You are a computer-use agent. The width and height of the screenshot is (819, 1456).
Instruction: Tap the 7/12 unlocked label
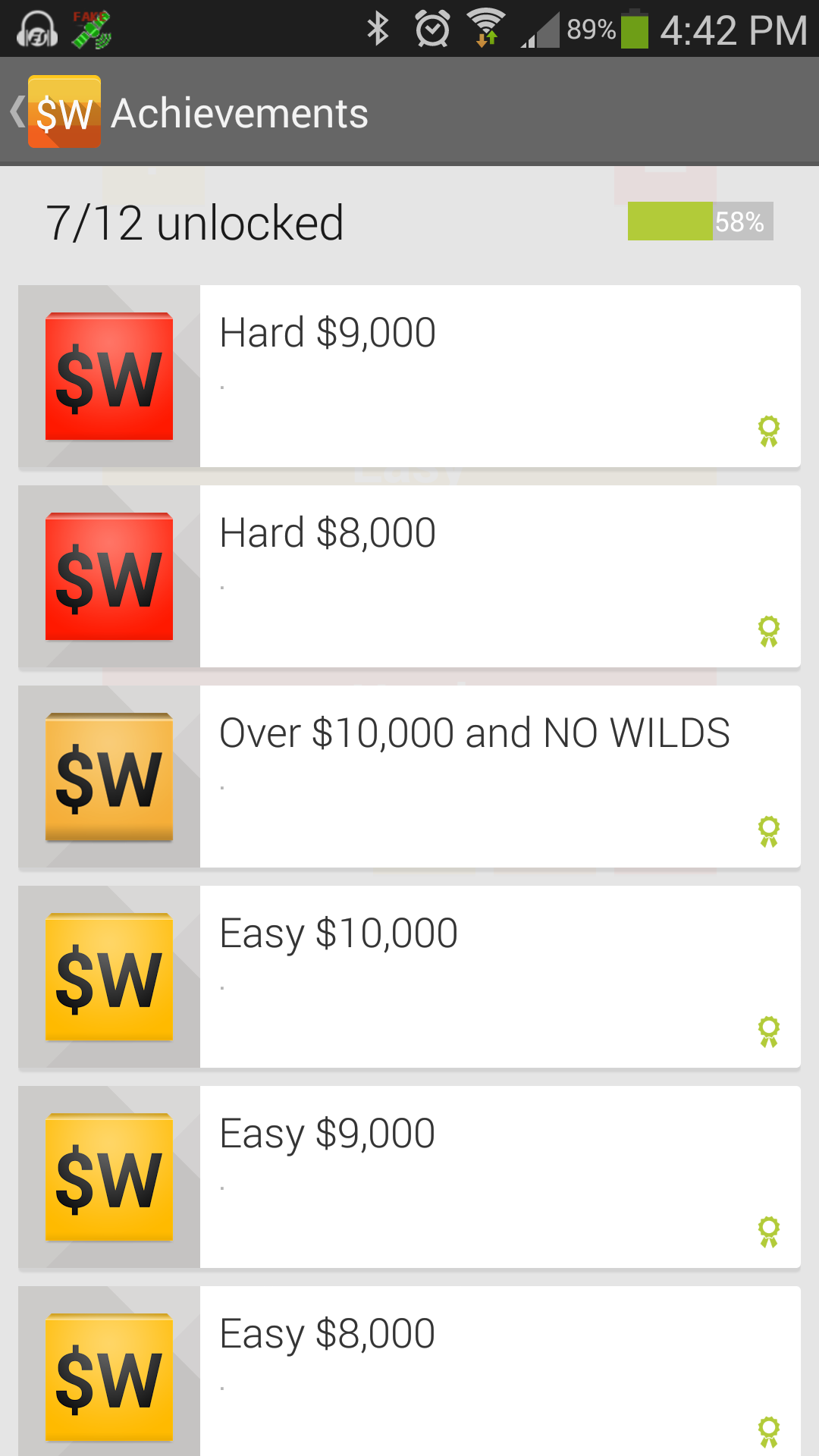click(x=194, y=222)
